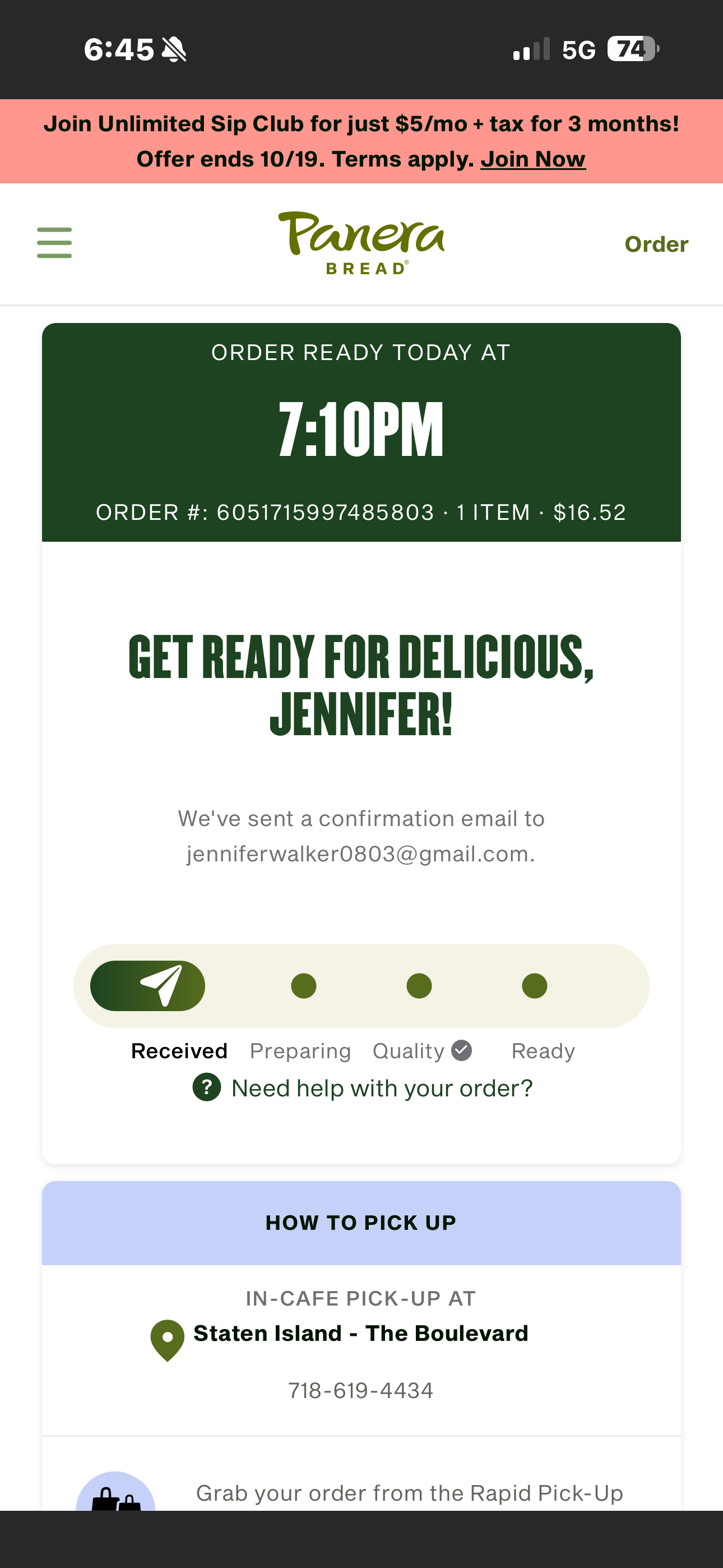
Task: Tap the Join Now link
Action: coord(532,159)
